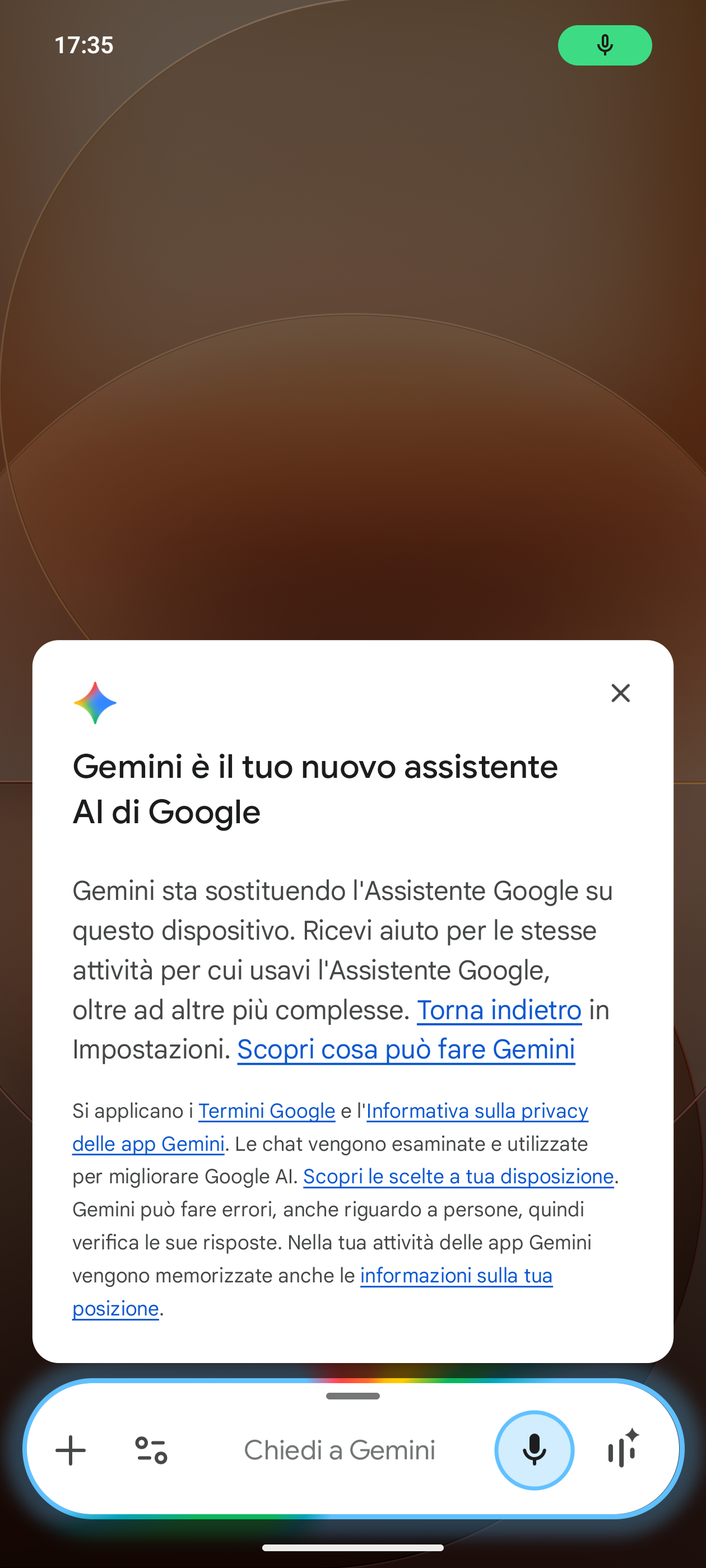This screenshot has height=1568, width=706.
Task: Open the 'Termini Google' link
Action: pyautogui.click(x=267, y=1111)
